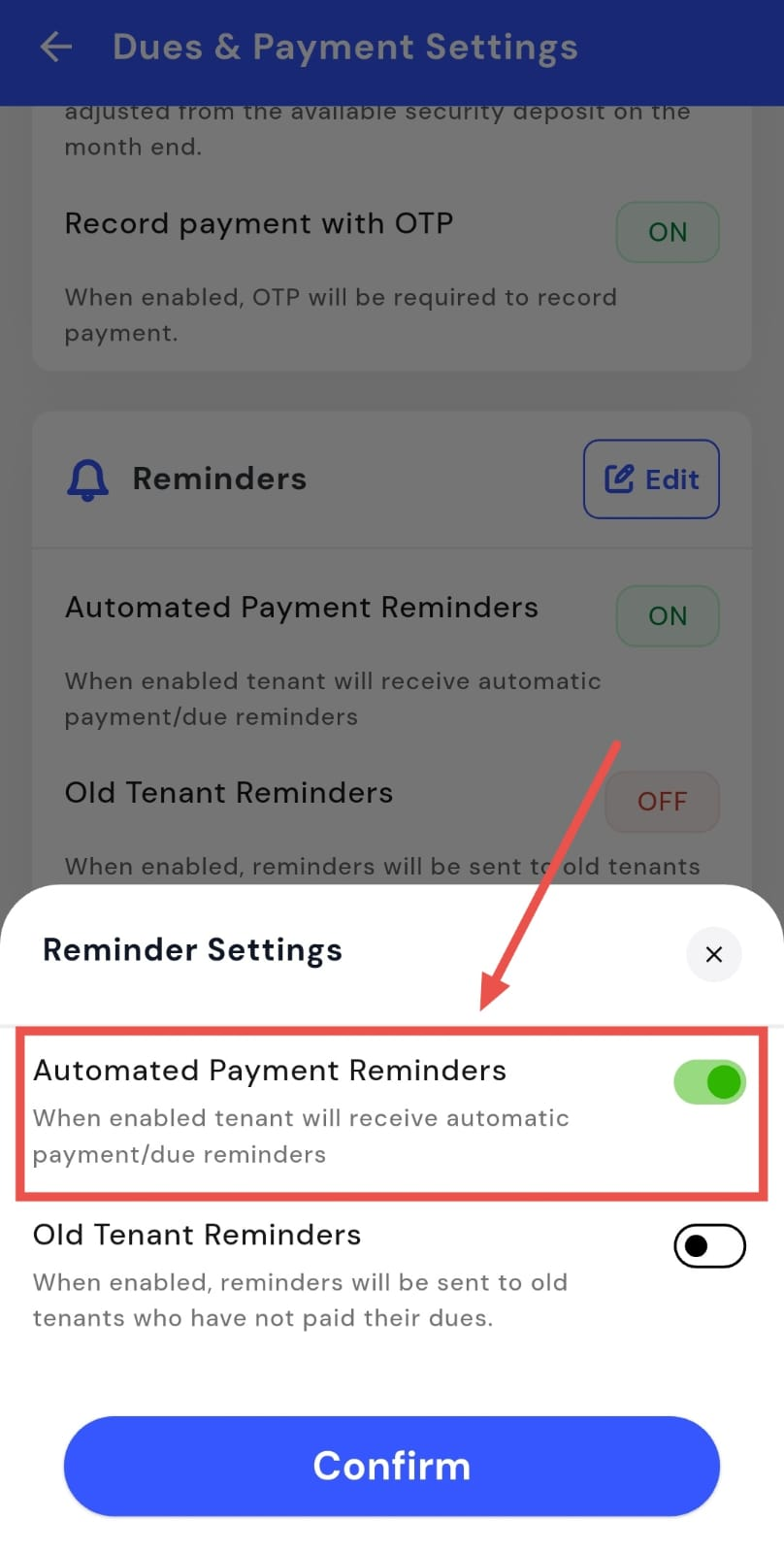The width and height of the screenshot is (784, 1553).
Task: Confirm the reminder settings
Action: (392, 1466)
